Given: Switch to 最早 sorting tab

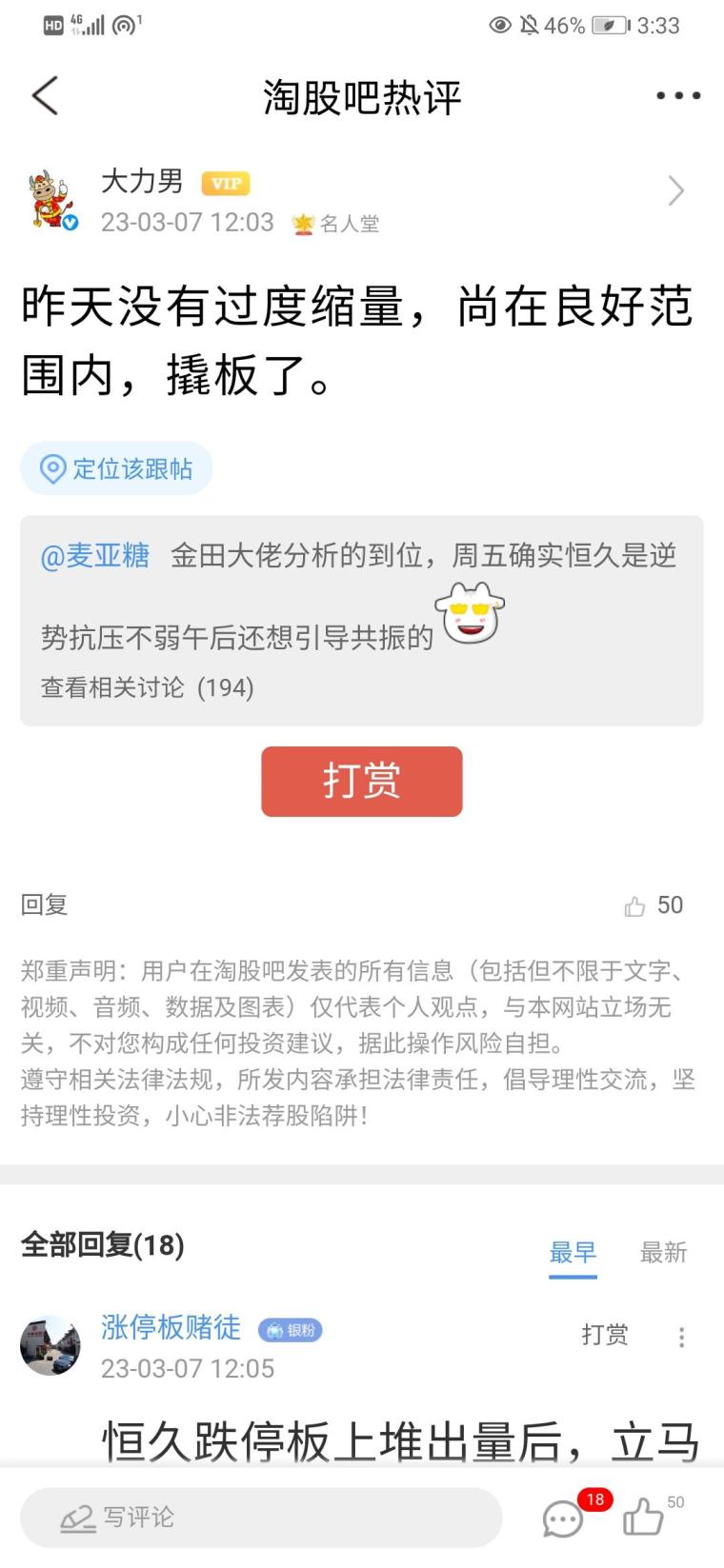Looking at the screenshot, I should coord(573,1253).
